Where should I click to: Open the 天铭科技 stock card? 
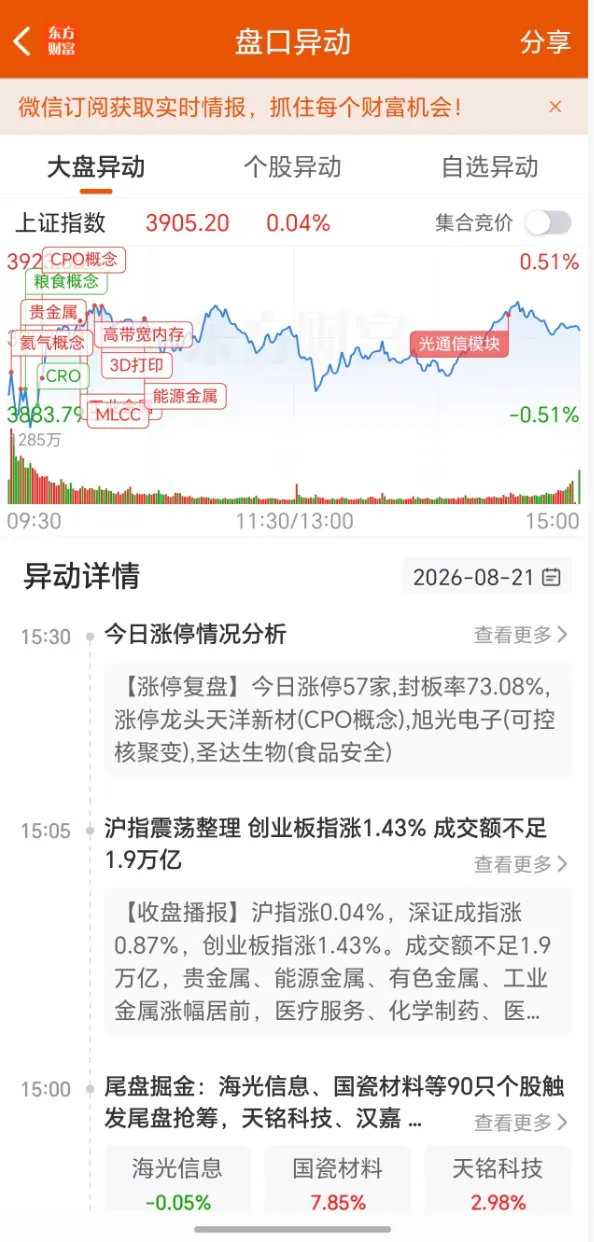(497, 1181)
